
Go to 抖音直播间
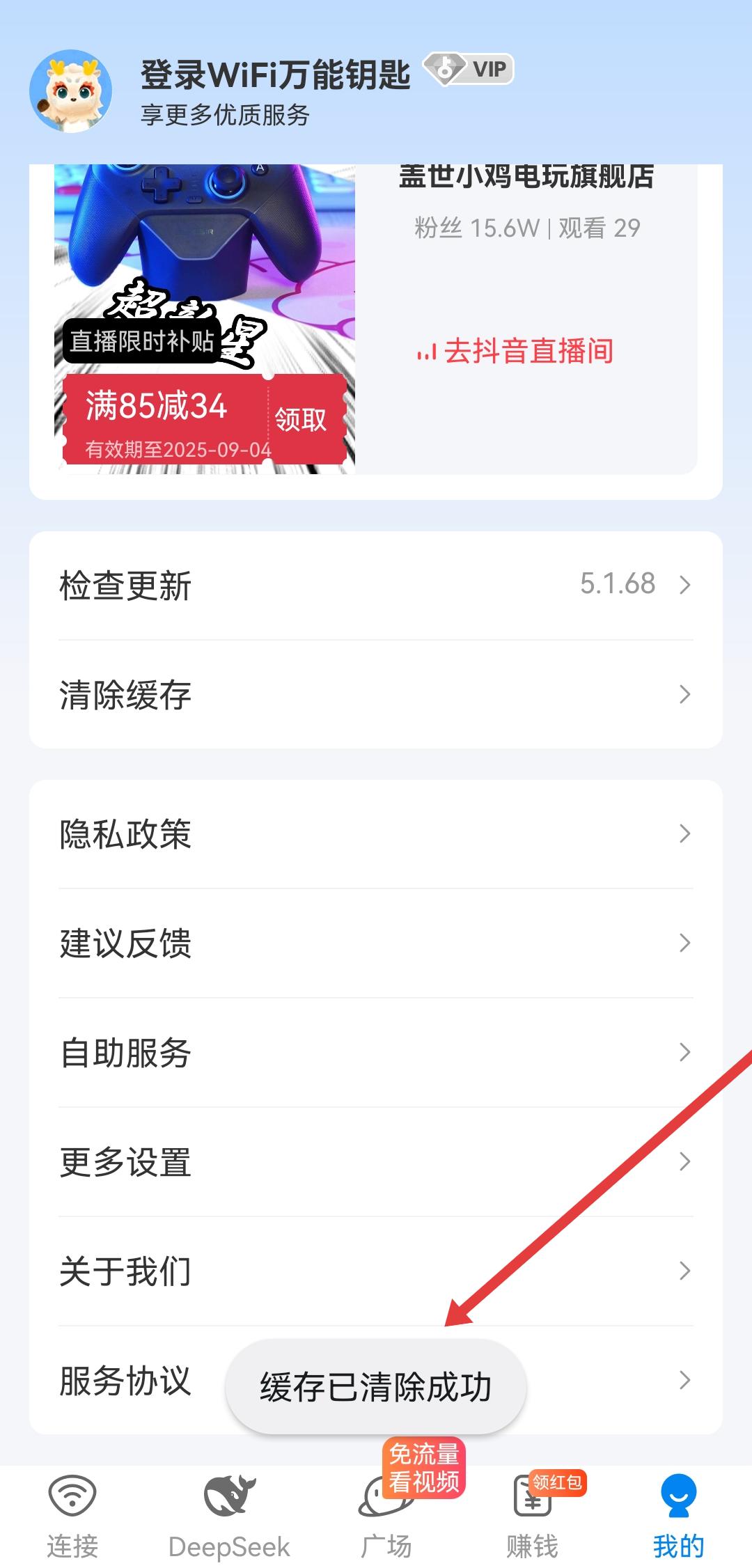pyautogui.click(x=515, y=351)
